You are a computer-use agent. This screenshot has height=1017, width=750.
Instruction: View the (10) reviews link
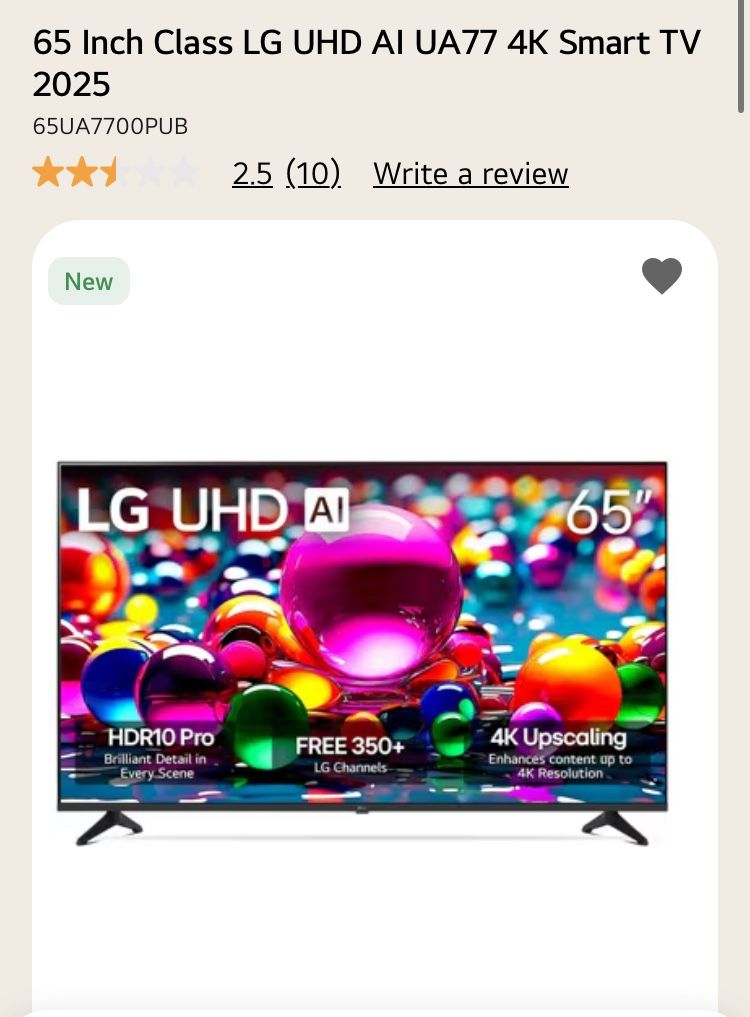(x=313, y=174)
